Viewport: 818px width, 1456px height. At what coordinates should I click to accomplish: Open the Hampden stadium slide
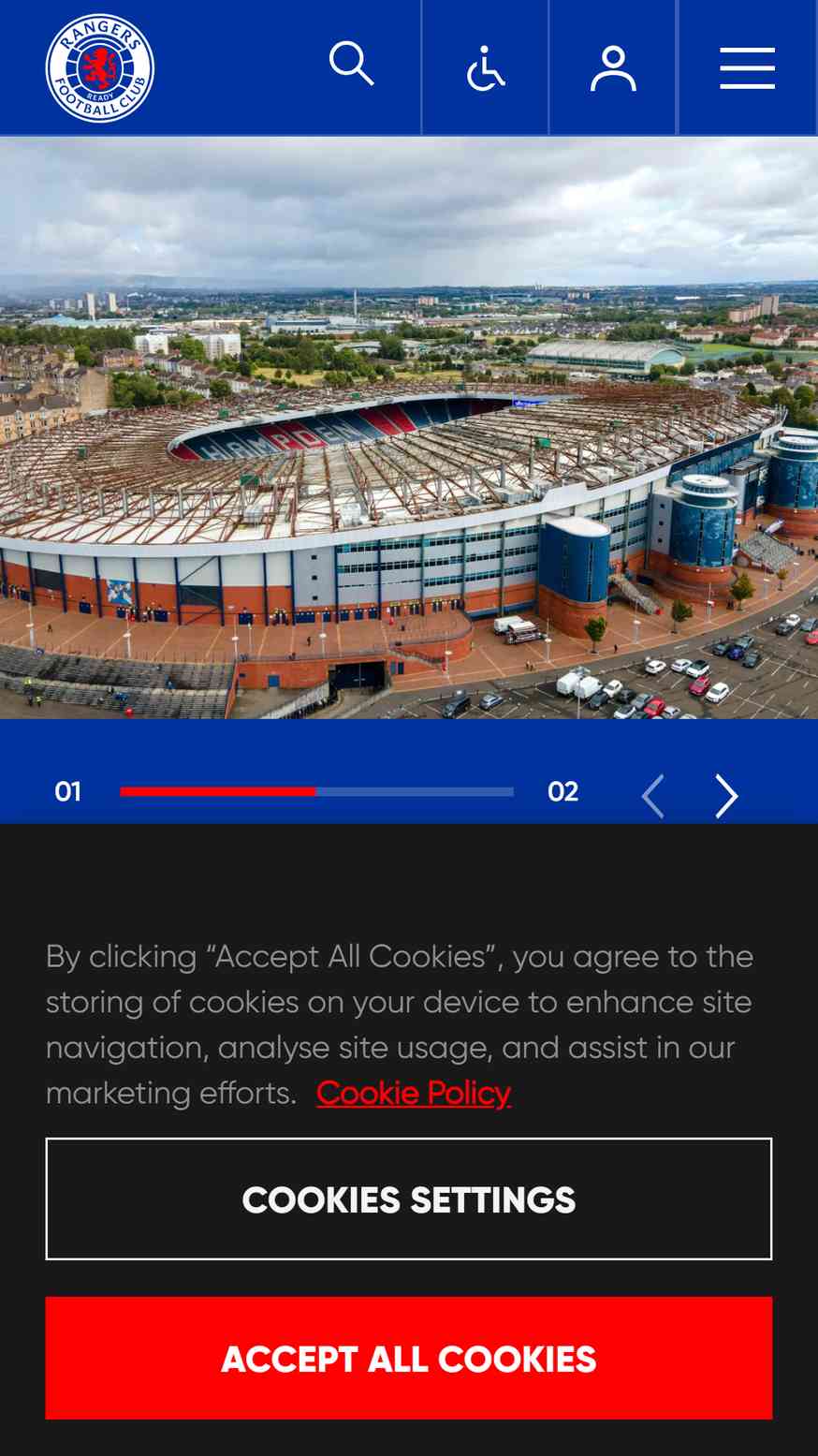coord(409,428)
